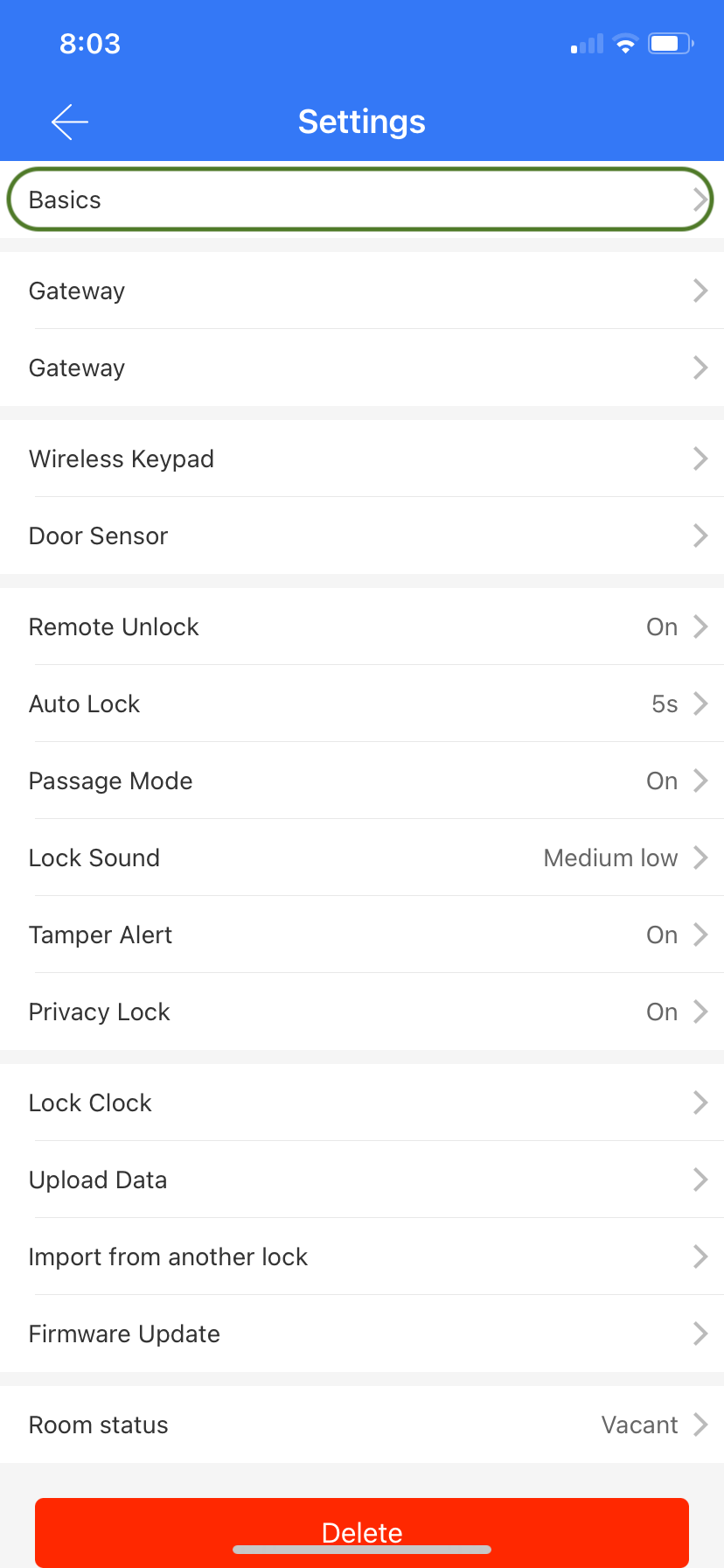Open Wireless Keypad settings
The width and height of the screenshot is (724, 1568).
[362, 458]
